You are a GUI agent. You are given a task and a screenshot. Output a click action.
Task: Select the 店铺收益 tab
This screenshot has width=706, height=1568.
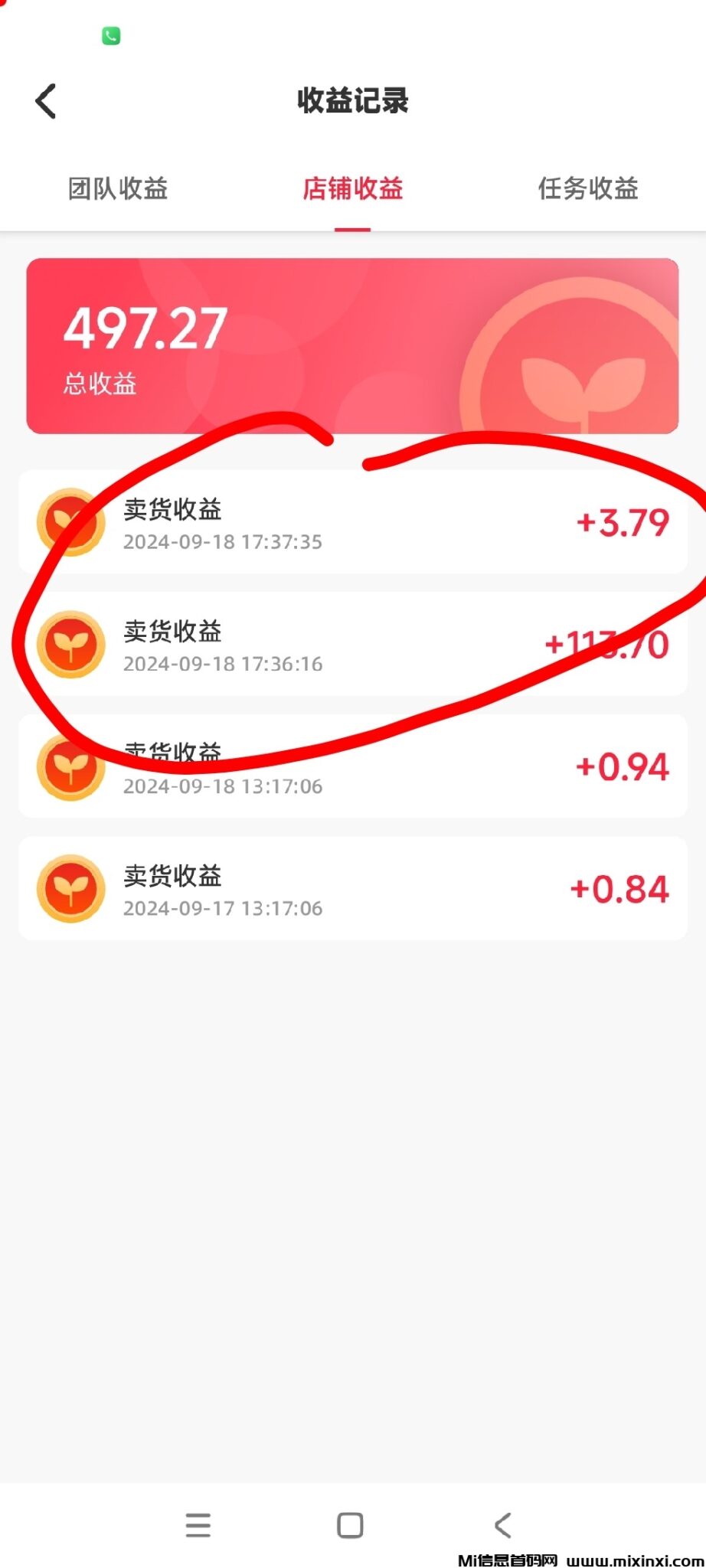tap(352, 189)
